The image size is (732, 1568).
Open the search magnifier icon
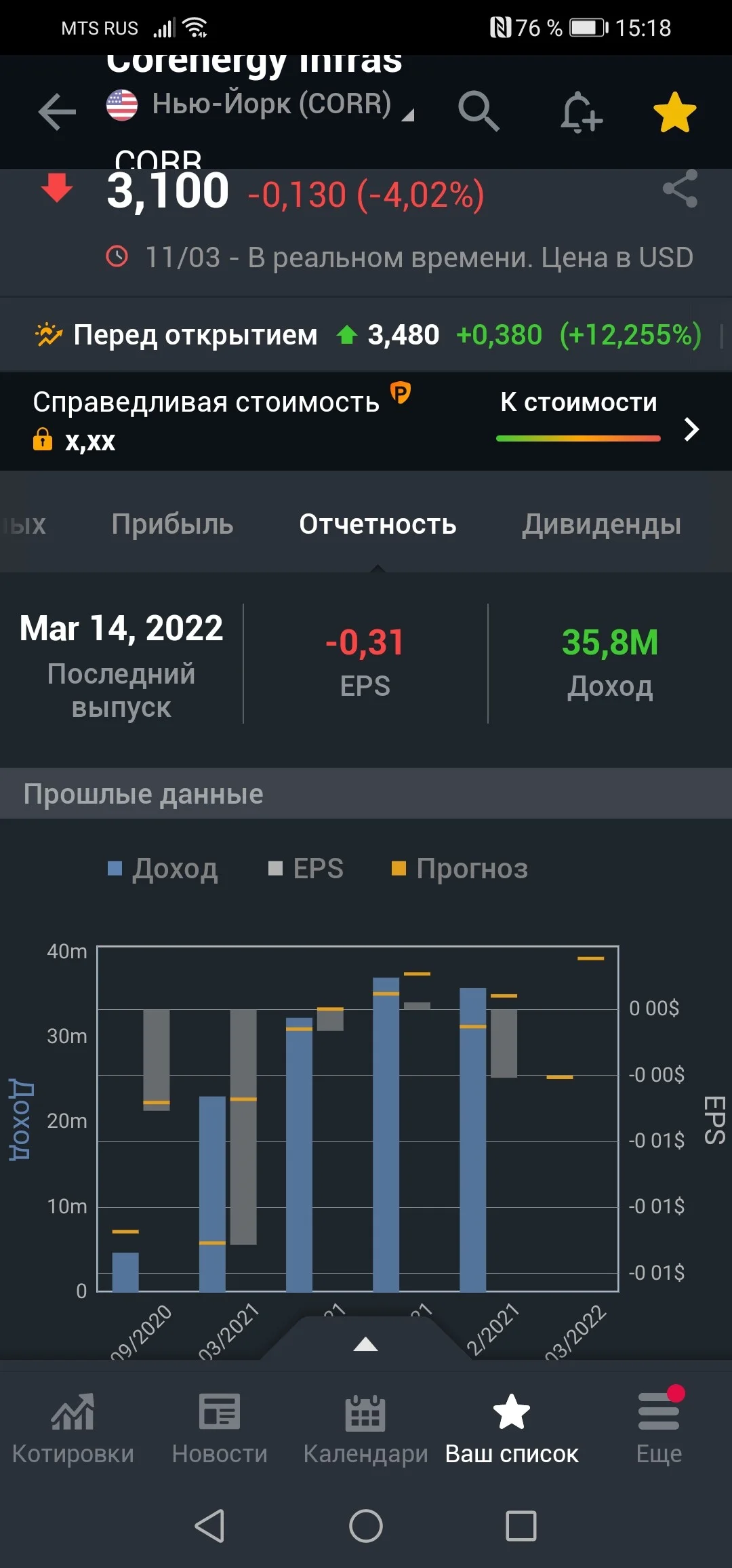coord(479,111)
